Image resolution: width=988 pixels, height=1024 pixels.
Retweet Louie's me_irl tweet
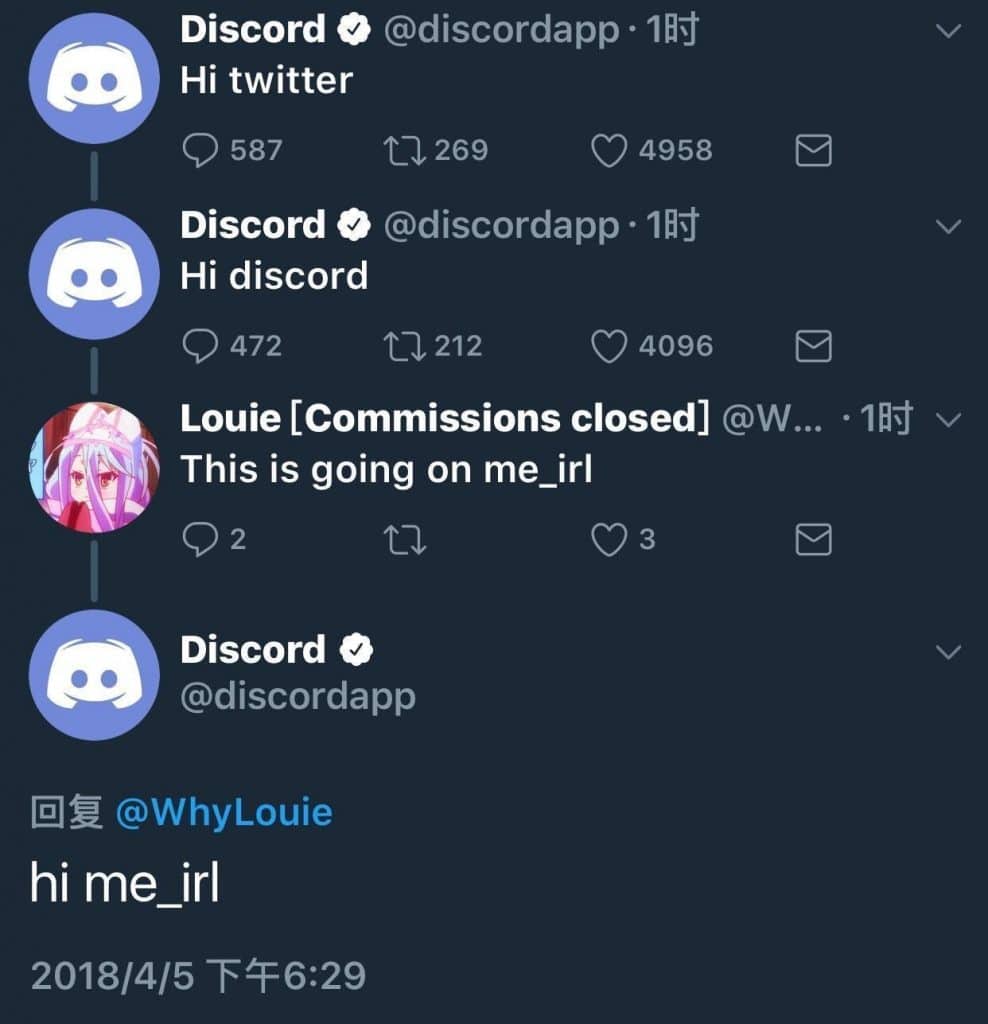405,540
